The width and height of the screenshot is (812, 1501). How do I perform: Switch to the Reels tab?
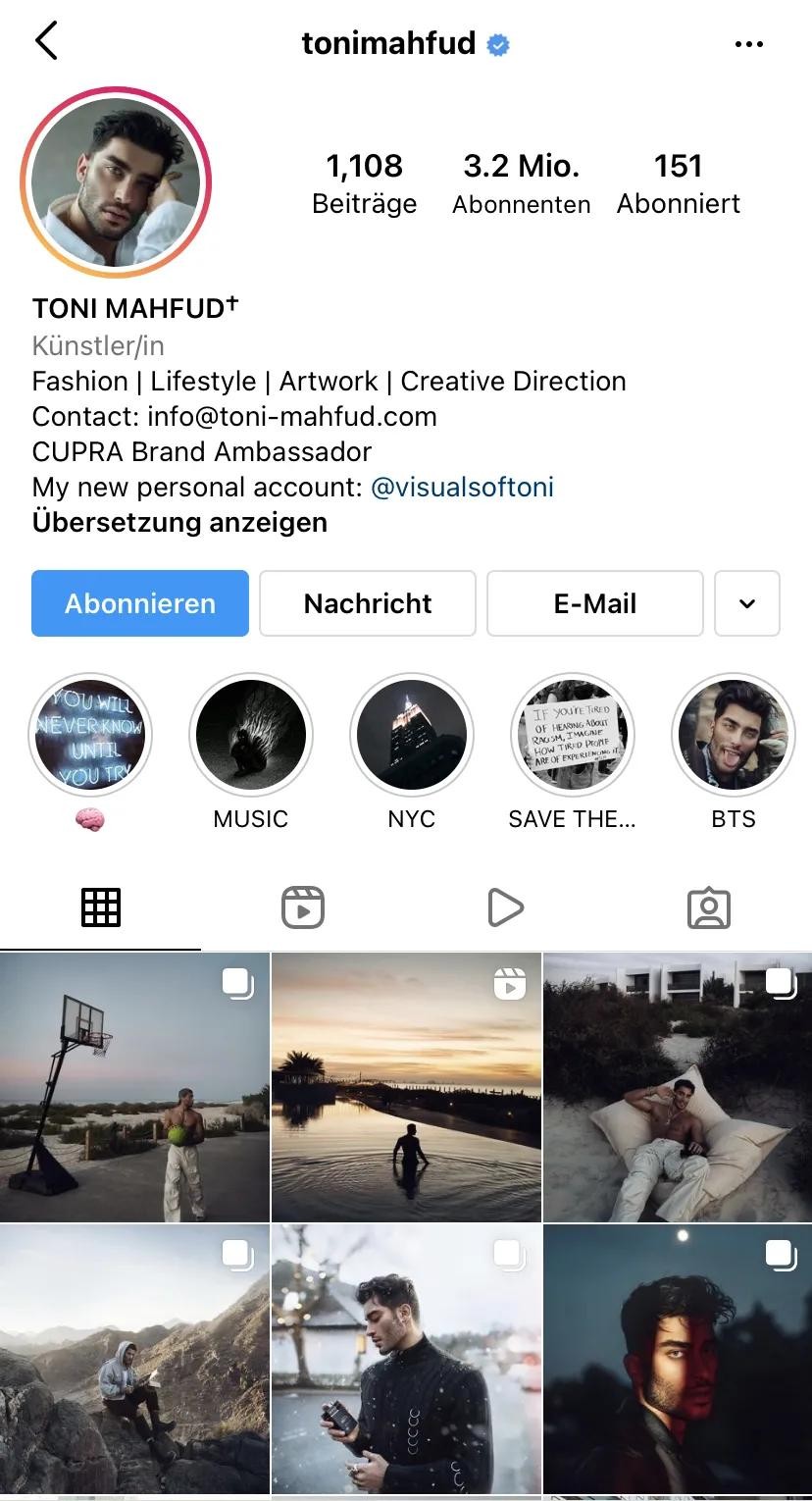click(303, 907)
